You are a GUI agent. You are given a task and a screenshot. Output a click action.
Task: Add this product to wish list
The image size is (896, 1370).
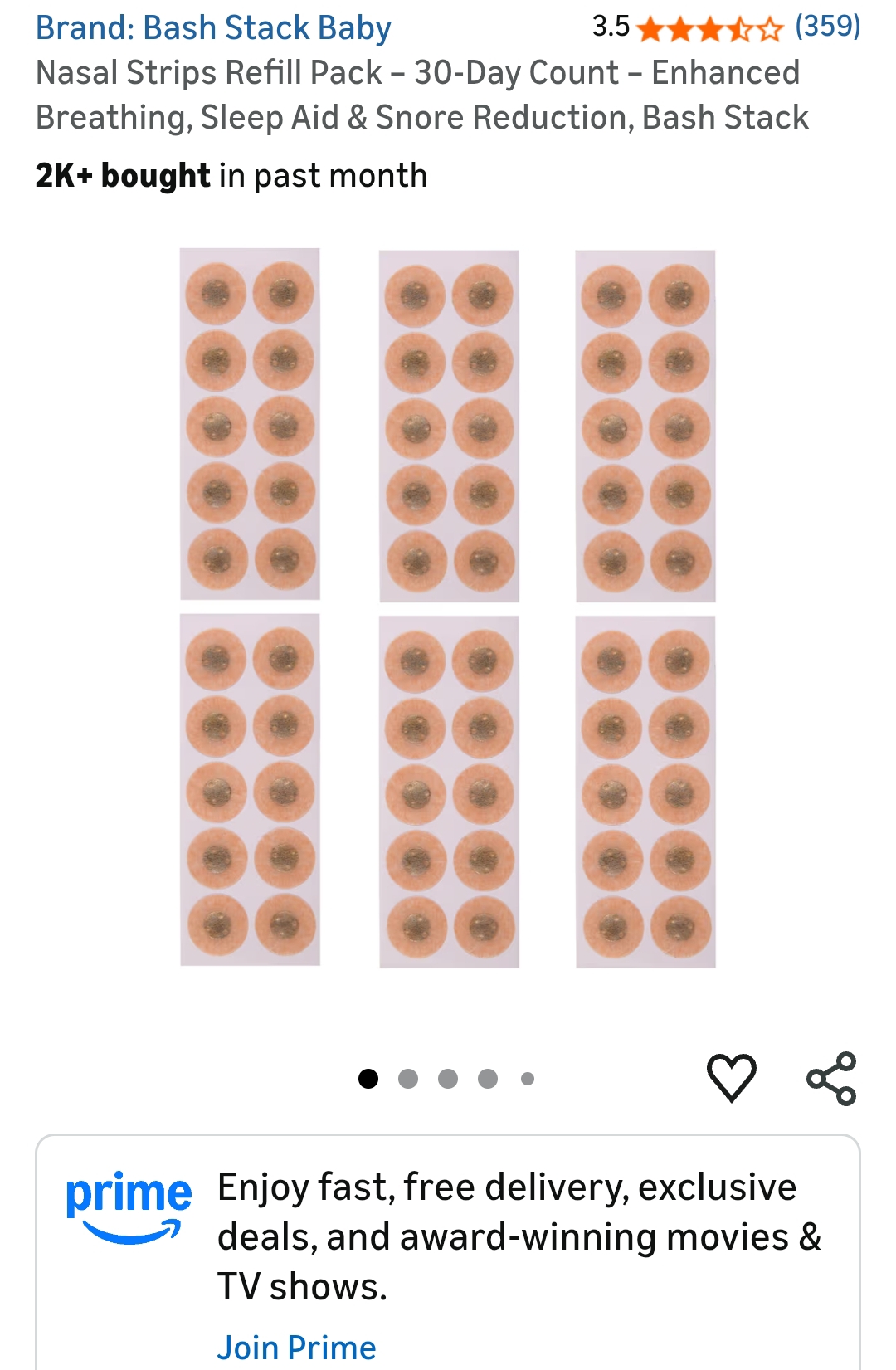coord(731,1077)
